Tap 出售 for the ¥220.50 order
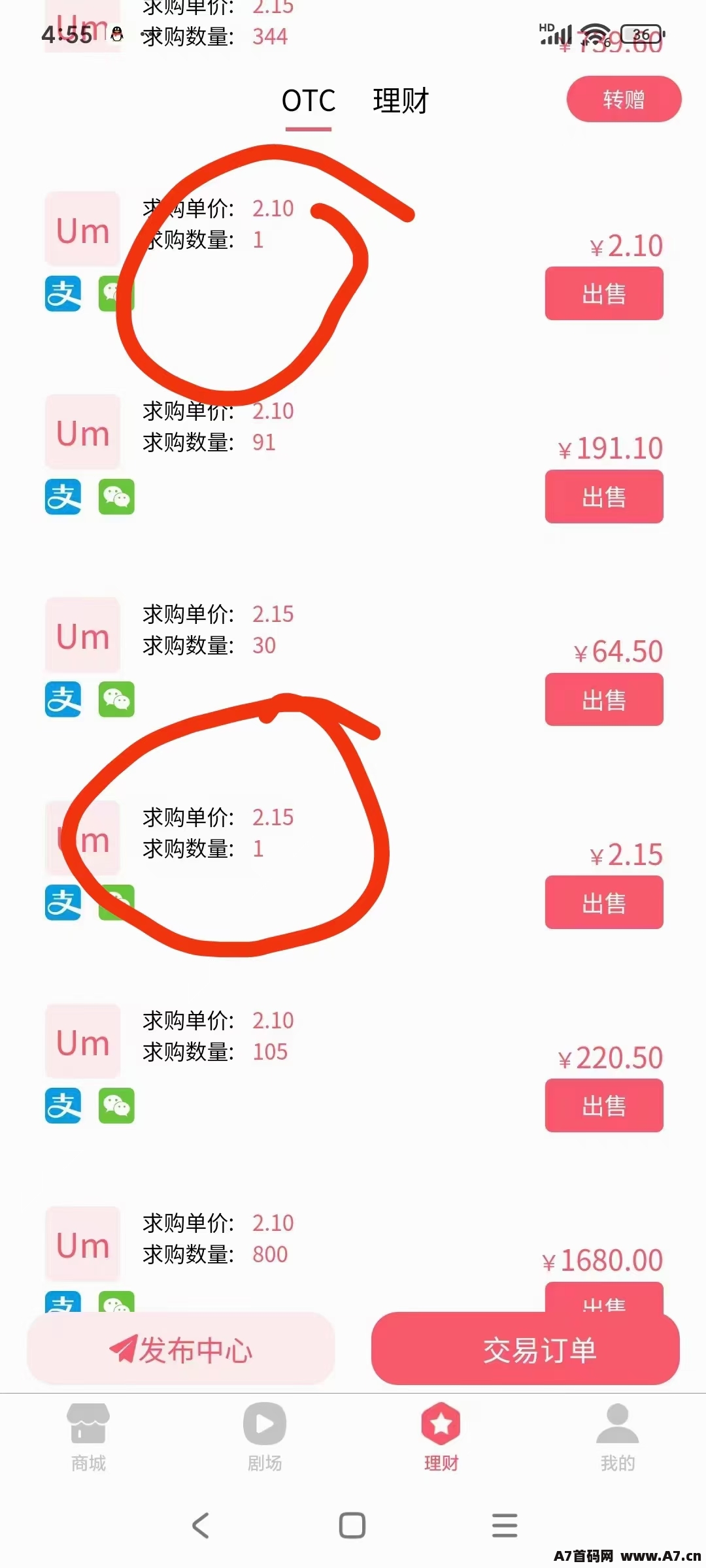This screenshot has width=706, height=1568. click(x=604, y=1105)
